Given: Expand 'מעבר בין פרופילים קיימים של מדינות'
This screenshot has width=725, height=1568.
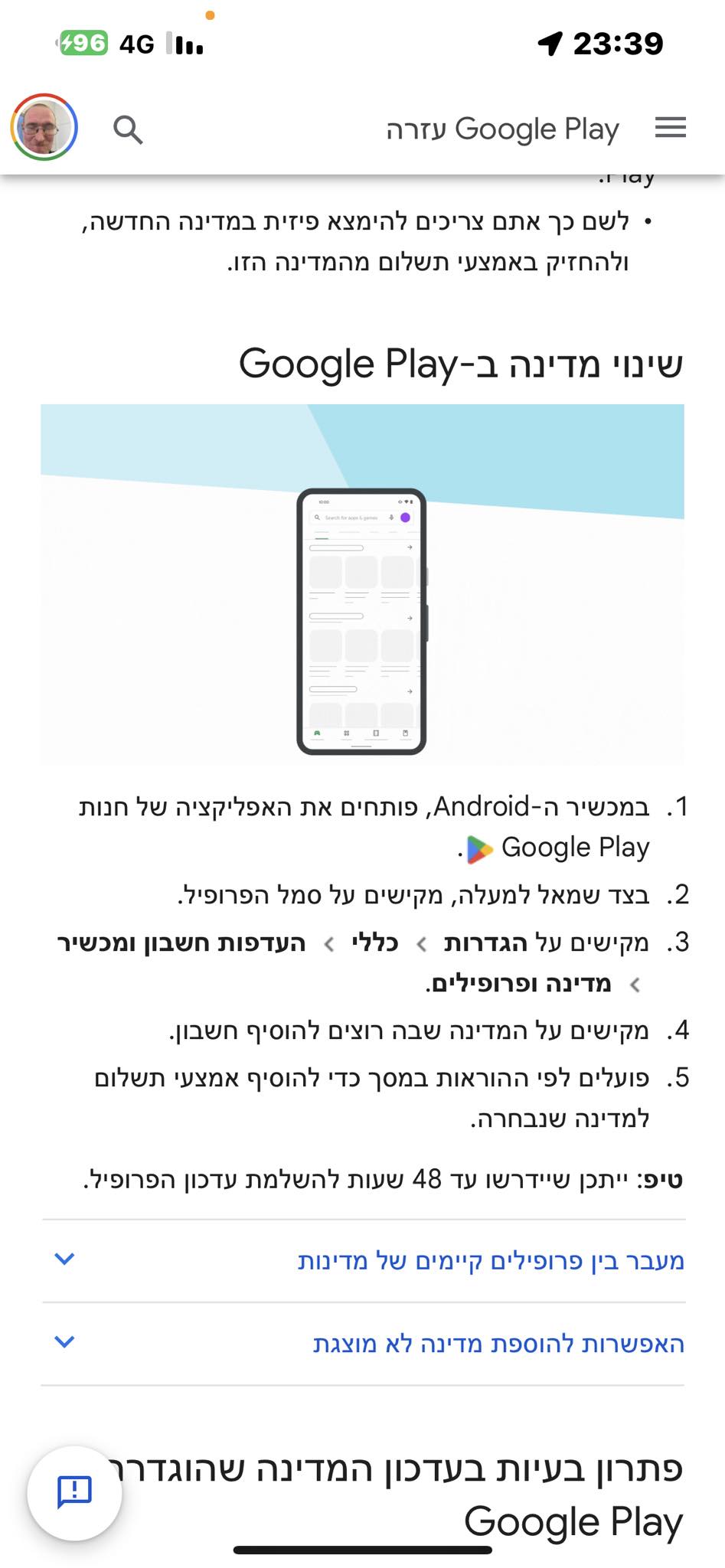Looking at the screenshot, I should tap(490, 1260).
